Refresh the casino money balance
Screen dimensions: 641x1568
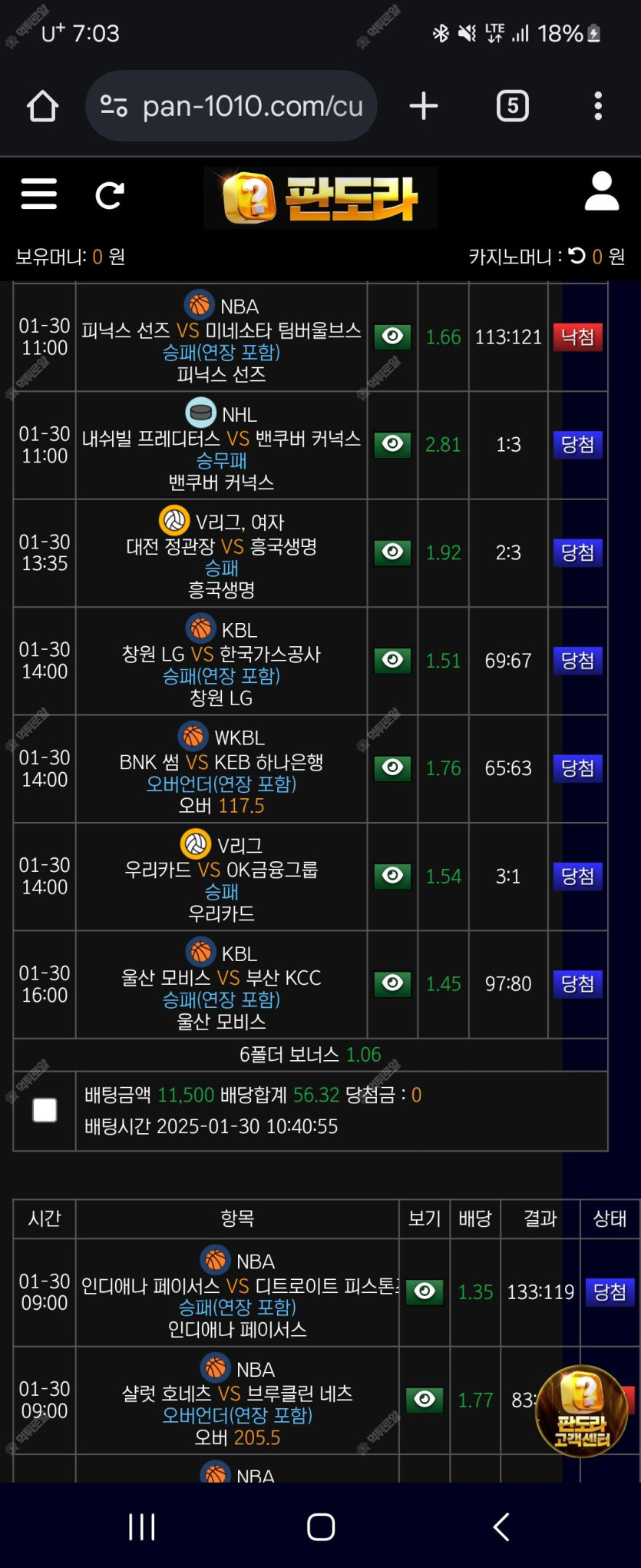click(x=577, y=256)
